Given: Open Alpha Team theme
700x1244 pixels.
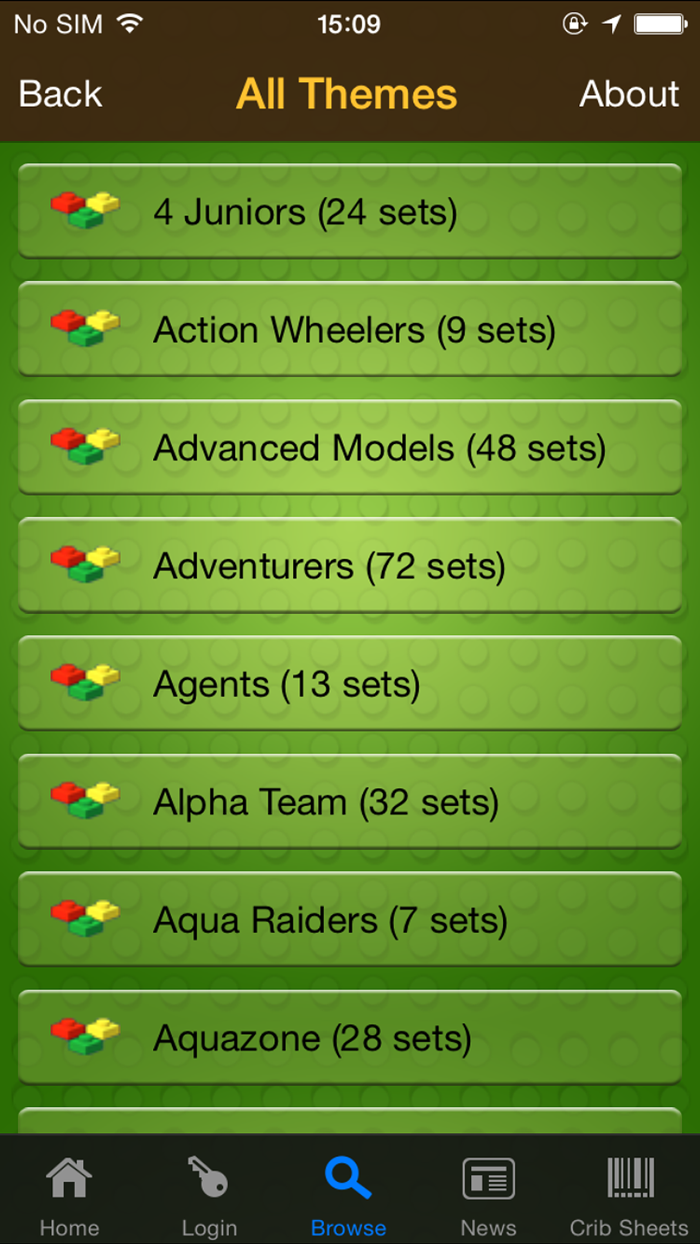Looking at the screenshot, I should tap(350, 801).
